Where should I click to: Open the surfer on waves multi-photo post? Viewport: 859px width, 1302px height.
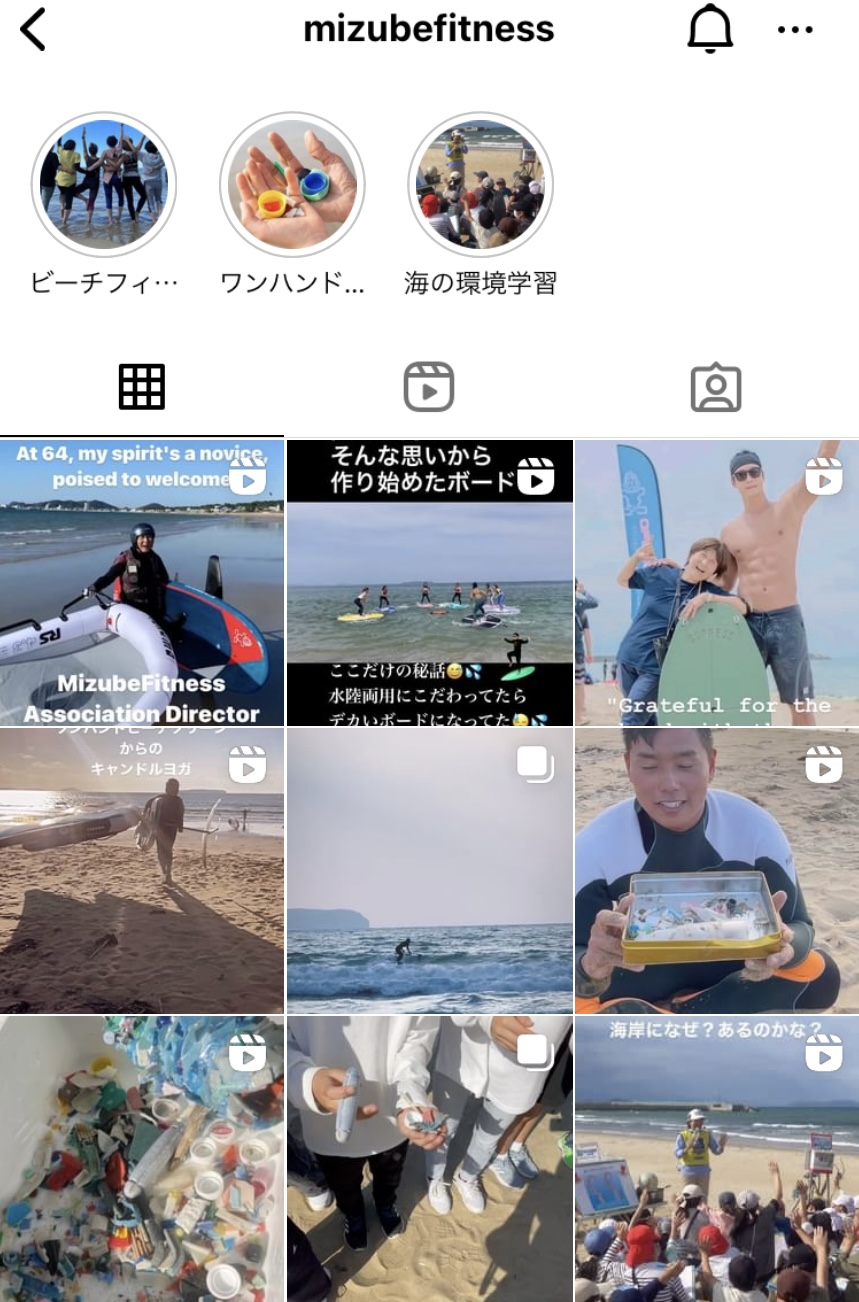[x=429, y=870]
